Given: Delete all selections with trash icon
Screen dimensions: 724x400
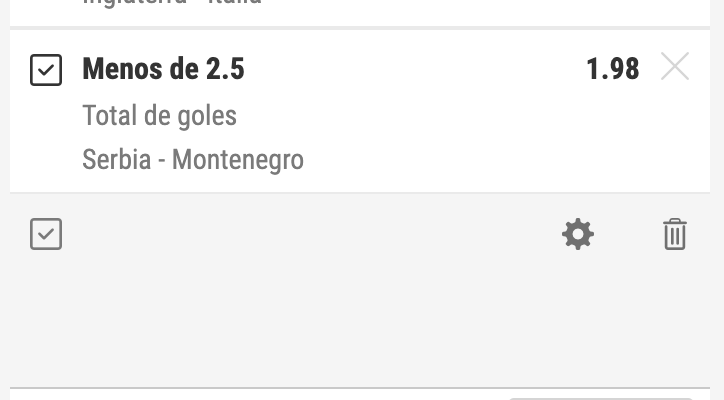Looking at the screenshot, I should coord(675,235).
